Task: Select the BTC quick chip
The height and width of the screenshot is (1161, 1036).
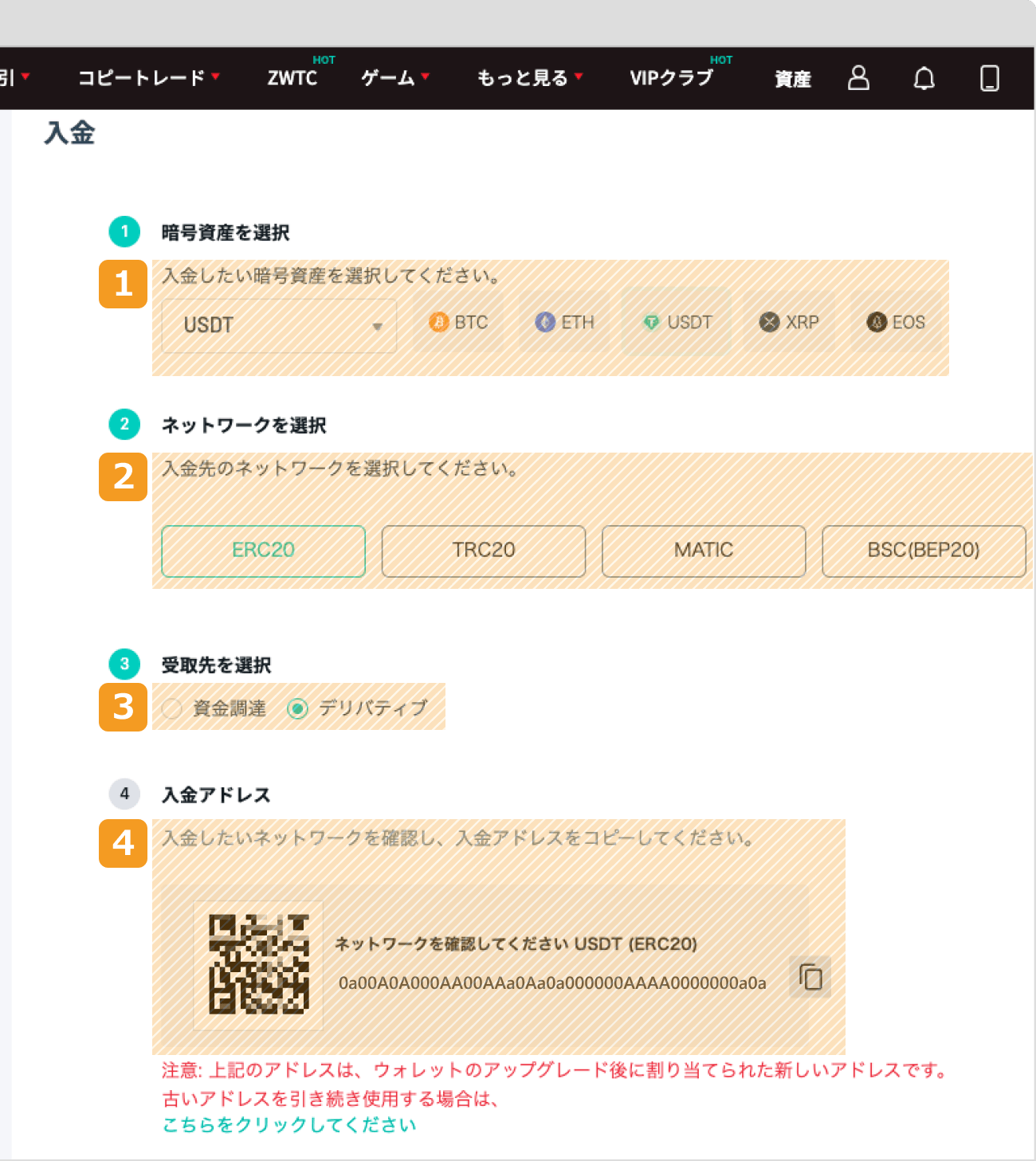Action: 458,323
